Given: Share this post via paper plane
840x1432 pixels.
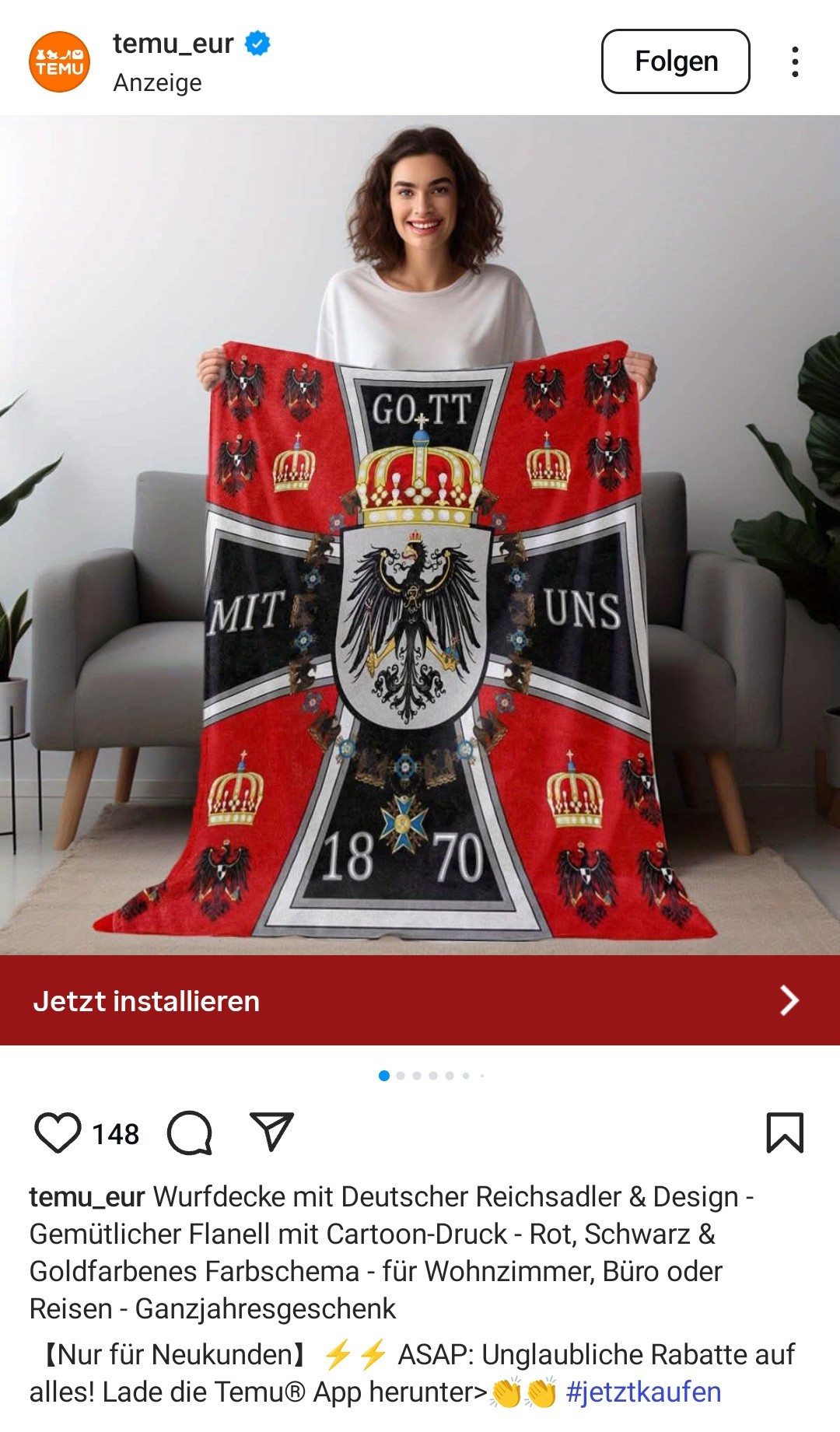Looking at the screenshot, I should pos(271,1132).
